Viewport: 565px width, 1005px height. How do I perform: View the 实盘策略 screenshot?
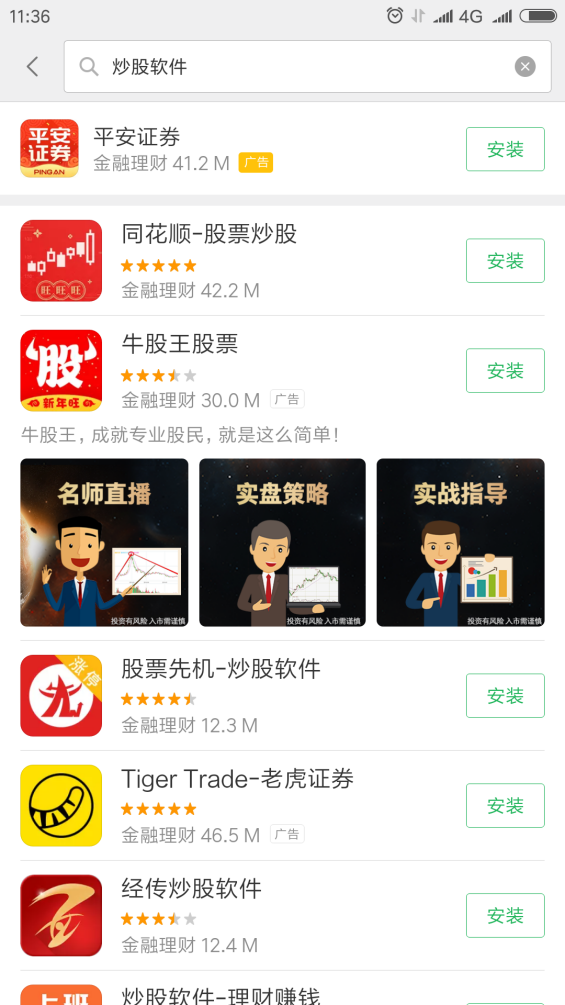(x=282, y=542)
